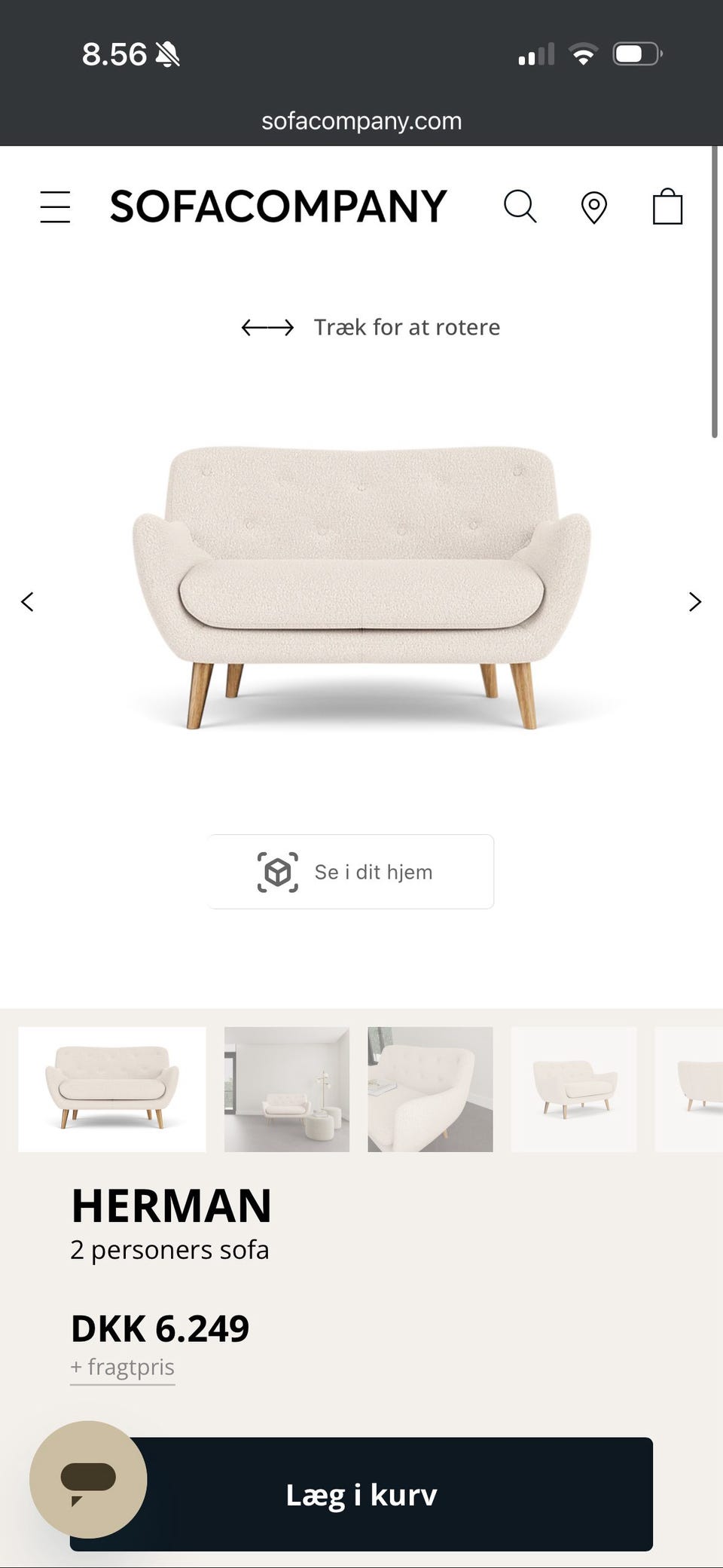Screen dimensions: 723x1568
Task: Open the shopping bag icon
Action: tap(667, 206)
